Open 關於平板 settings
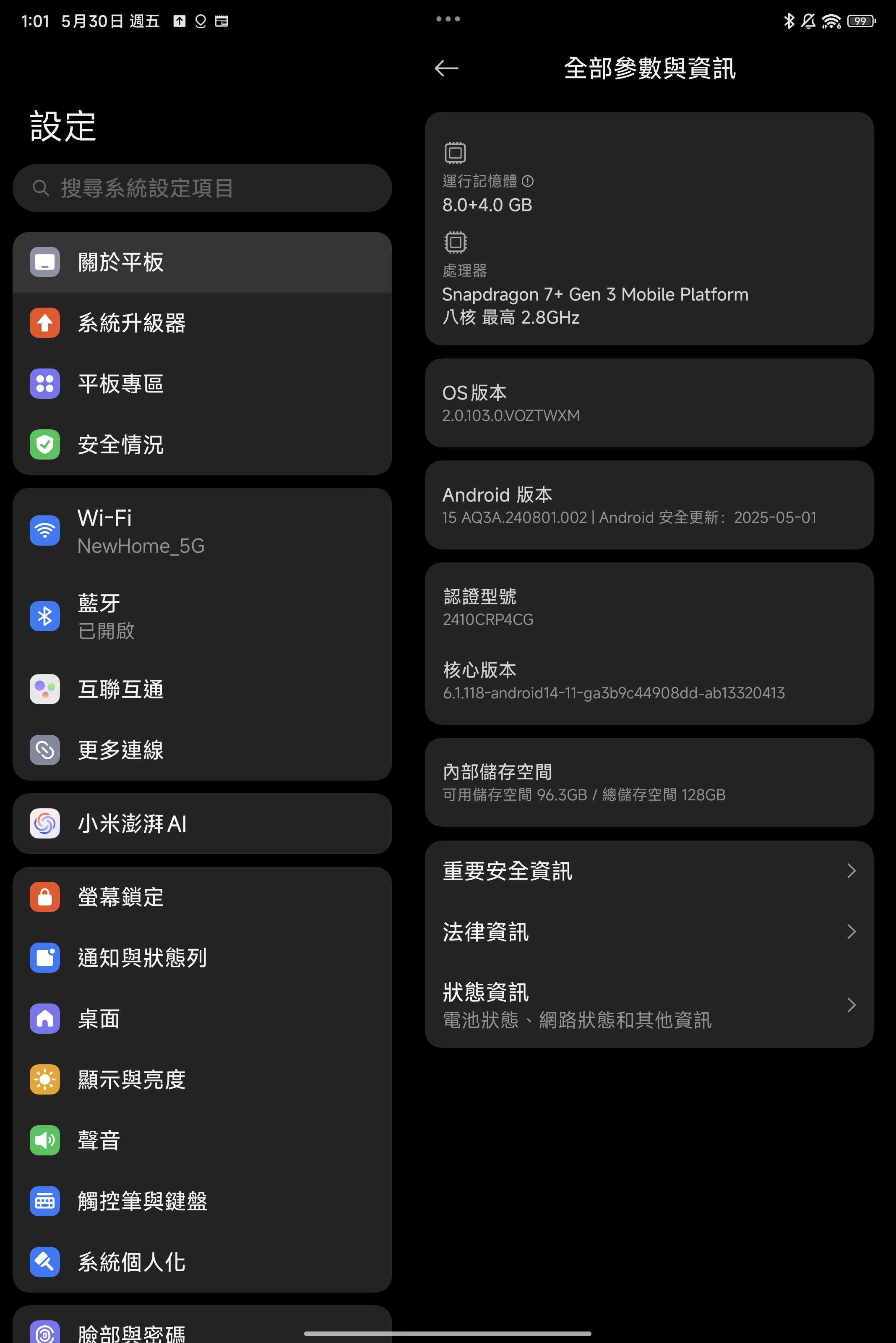 click(x=202, y=262)
